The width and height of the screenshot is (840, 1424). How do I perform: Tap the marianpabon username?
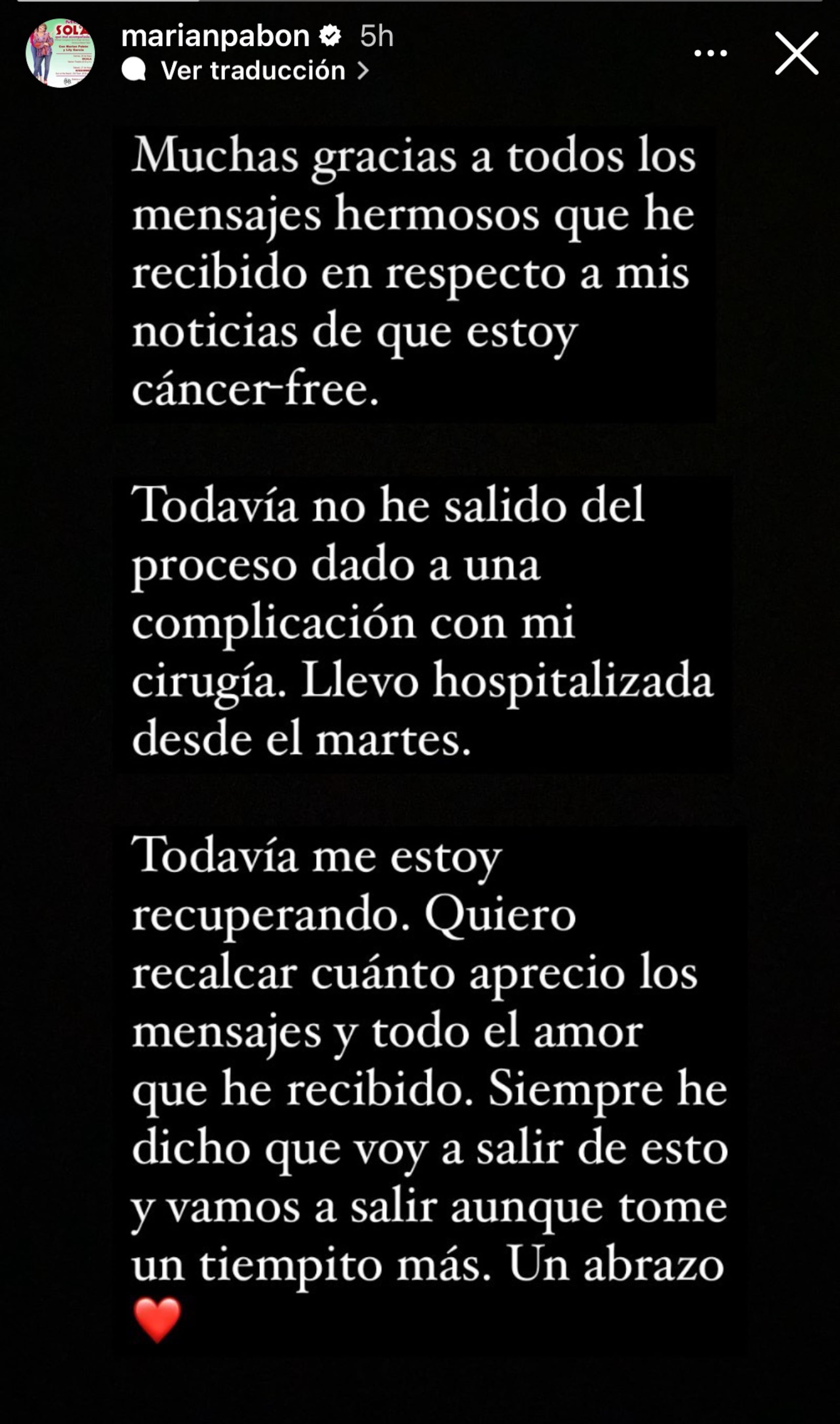pyautogui.click(x=215, y=37)
